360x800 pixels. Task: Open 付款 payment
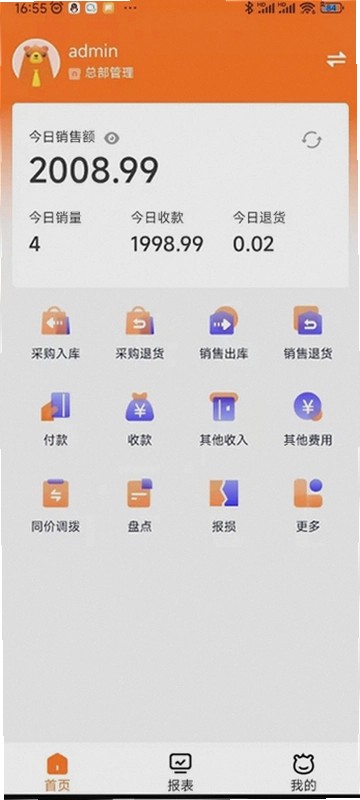(56, 419)
